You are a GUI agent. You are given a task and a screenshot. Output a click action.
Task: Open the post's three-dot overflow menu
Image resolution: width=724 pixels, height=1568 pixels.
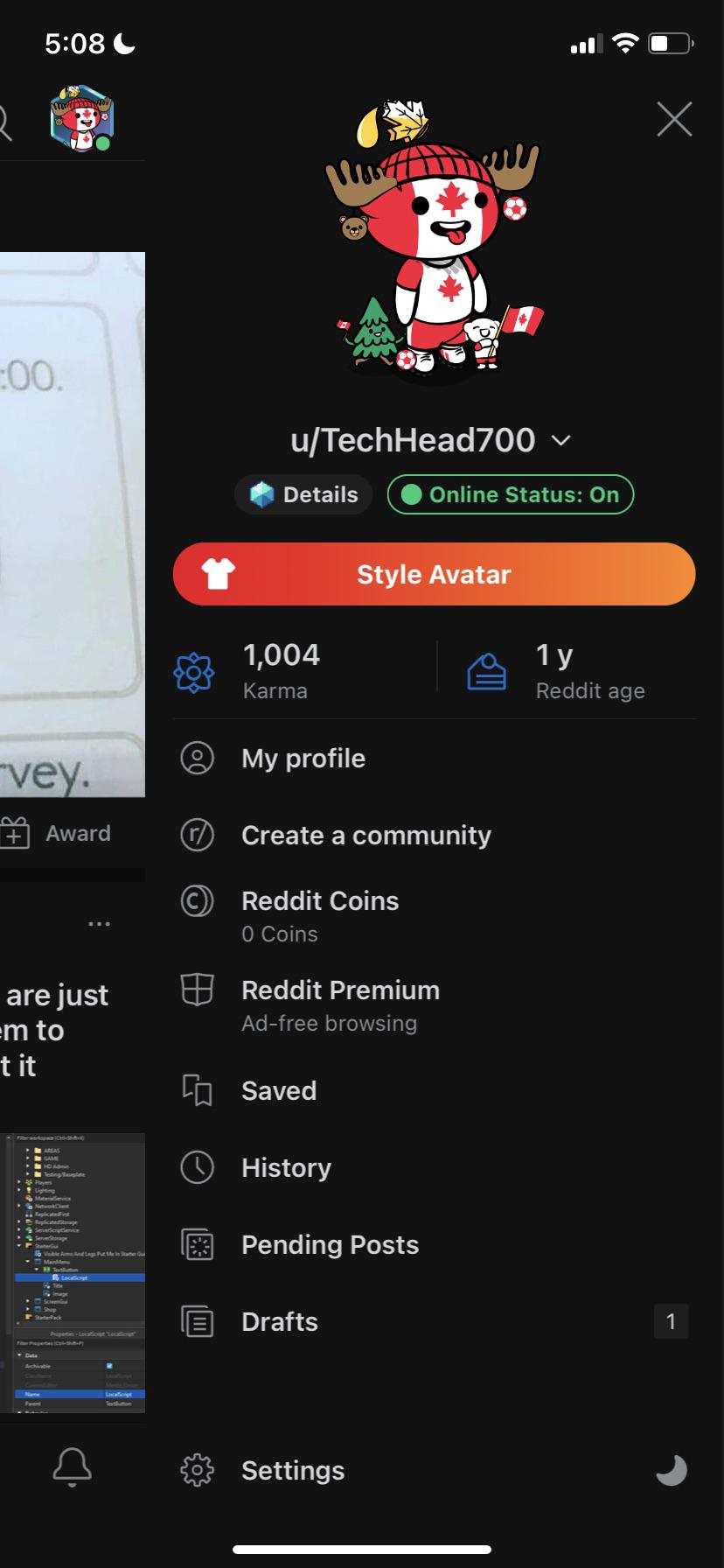point(99,924)
